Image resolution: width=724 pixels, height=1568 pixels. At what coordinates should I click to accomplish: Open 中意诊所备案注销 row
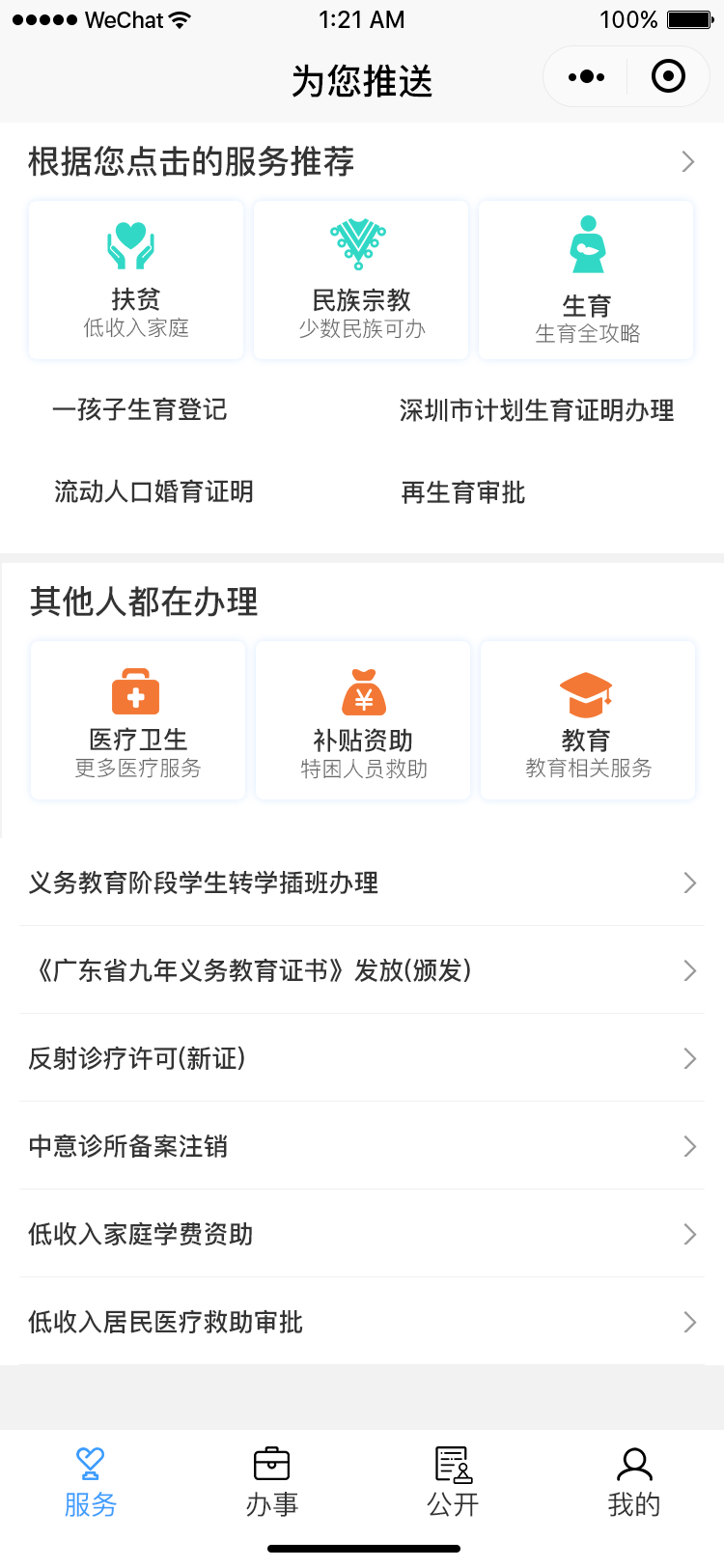[x=362, y=1146]
